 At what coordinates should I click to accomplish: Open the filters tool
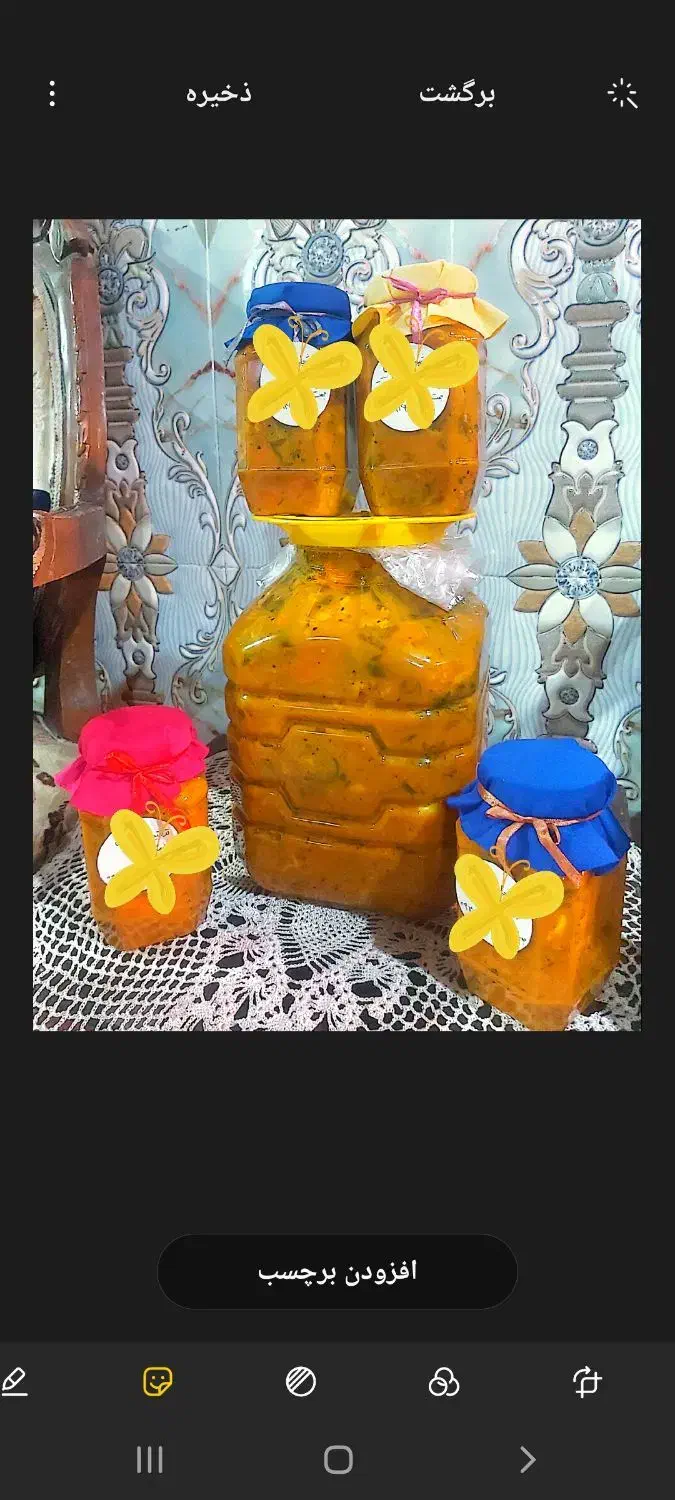click(x=443, y=1382)
